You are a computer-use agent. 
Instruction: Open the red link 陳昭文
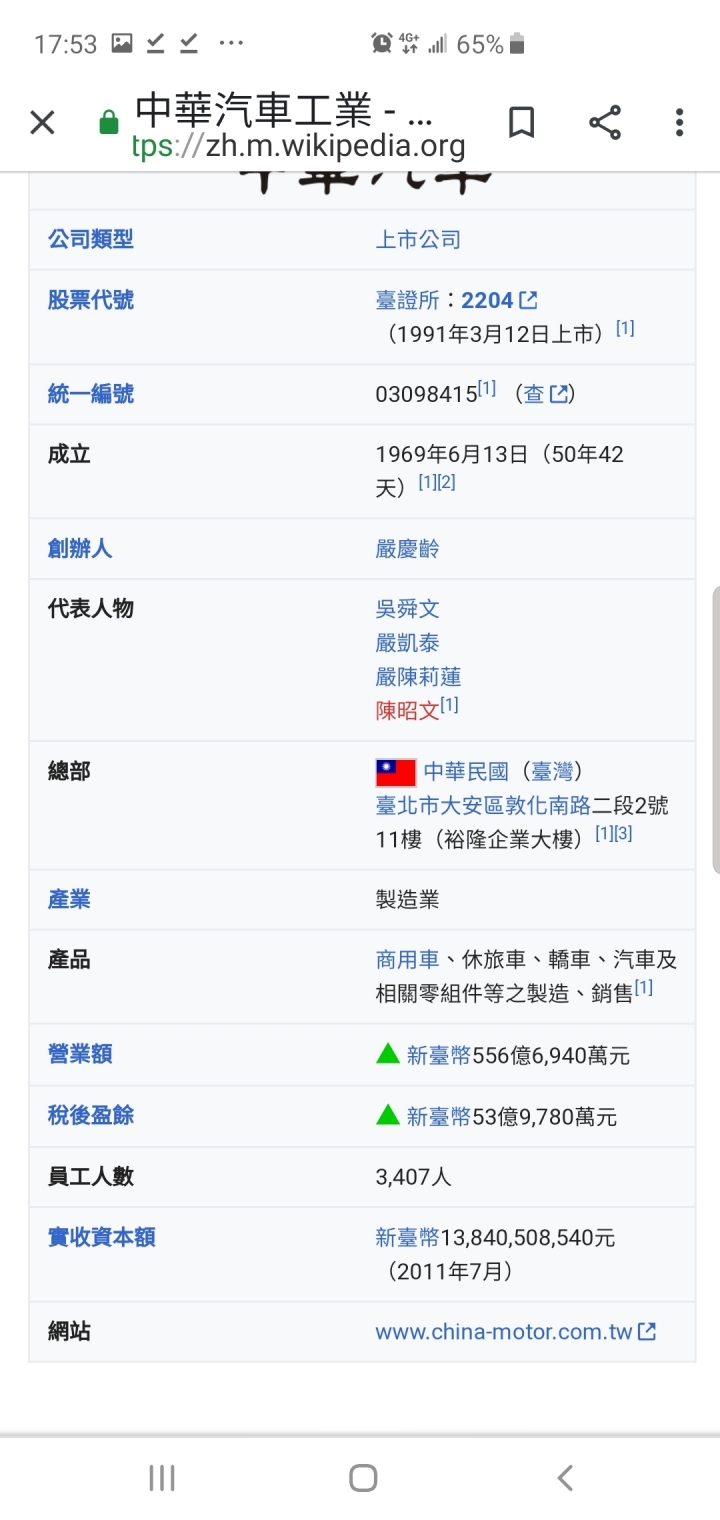[x=407, y=710]
